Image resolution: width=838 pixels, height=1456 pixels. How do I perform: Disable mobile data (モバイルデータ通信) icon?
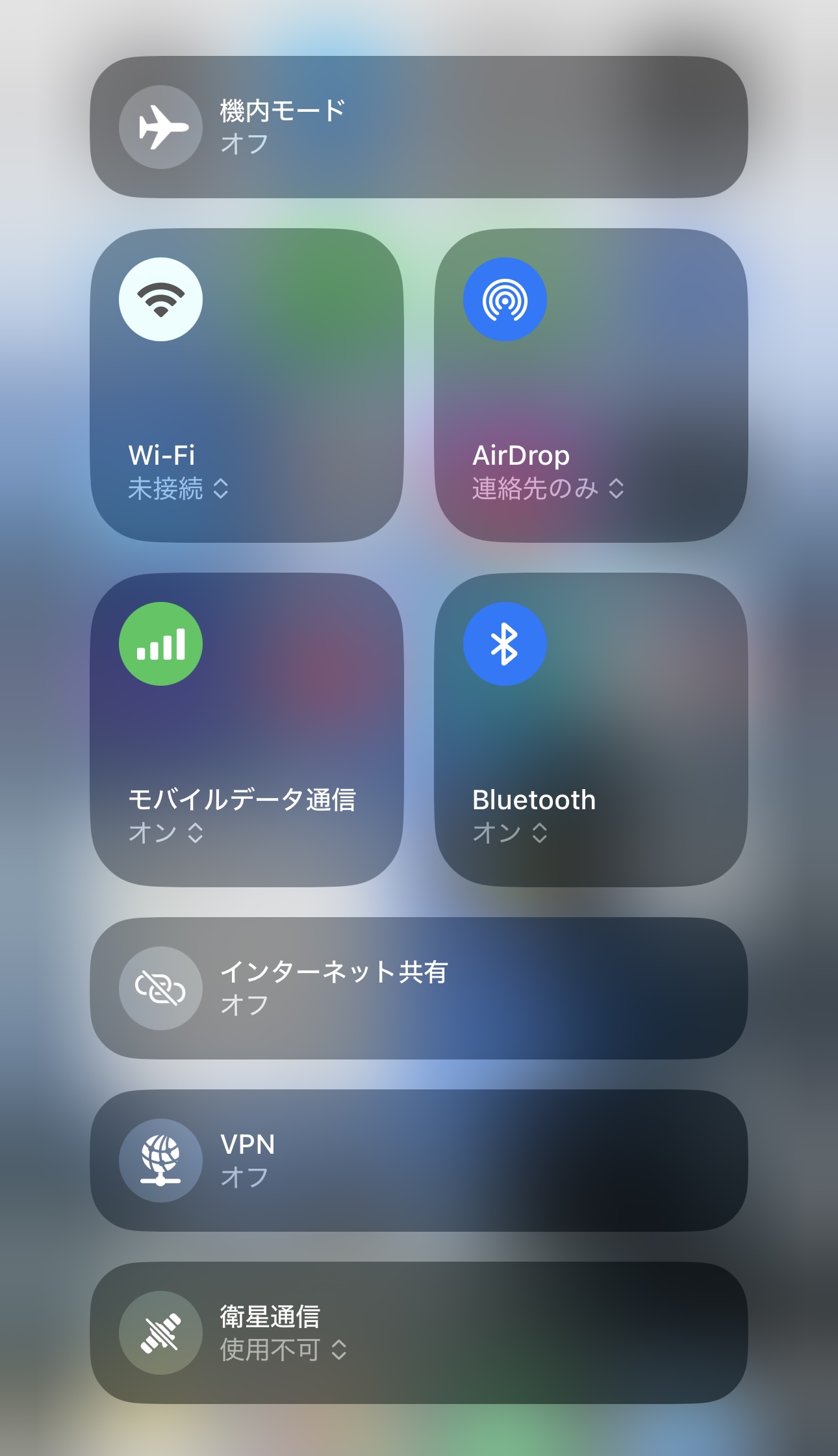(x=160, y=643)
